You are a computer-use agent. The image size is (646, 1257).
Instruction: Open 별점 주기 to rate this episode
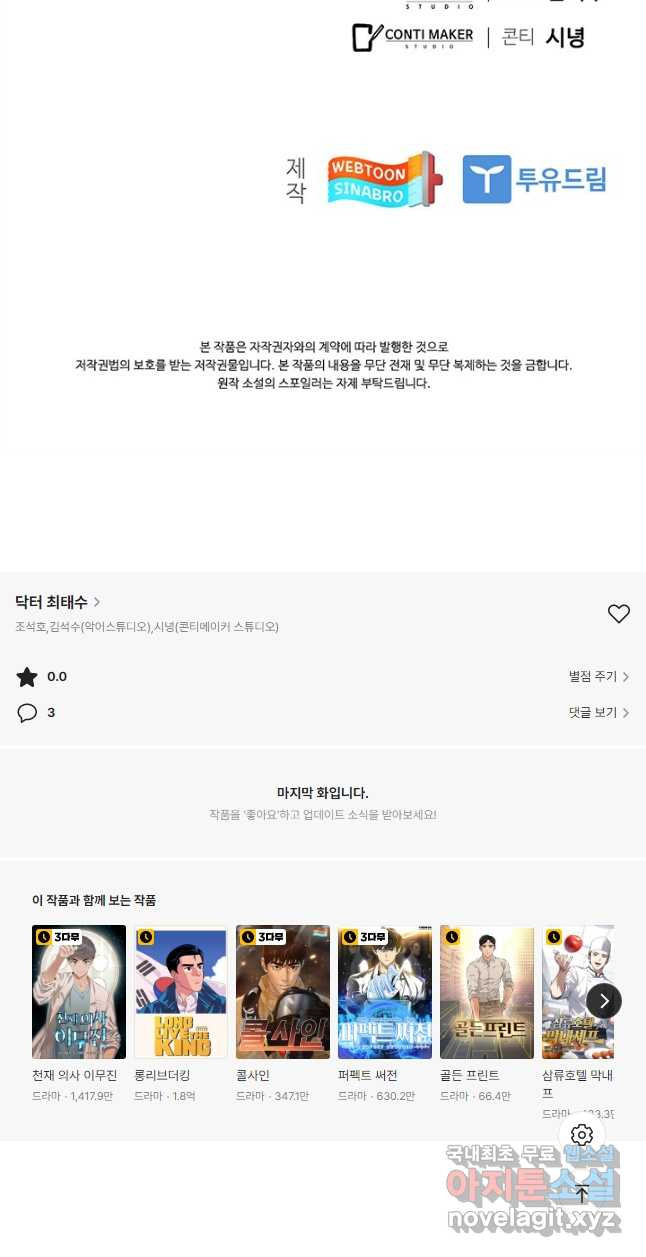click(598, 677)
